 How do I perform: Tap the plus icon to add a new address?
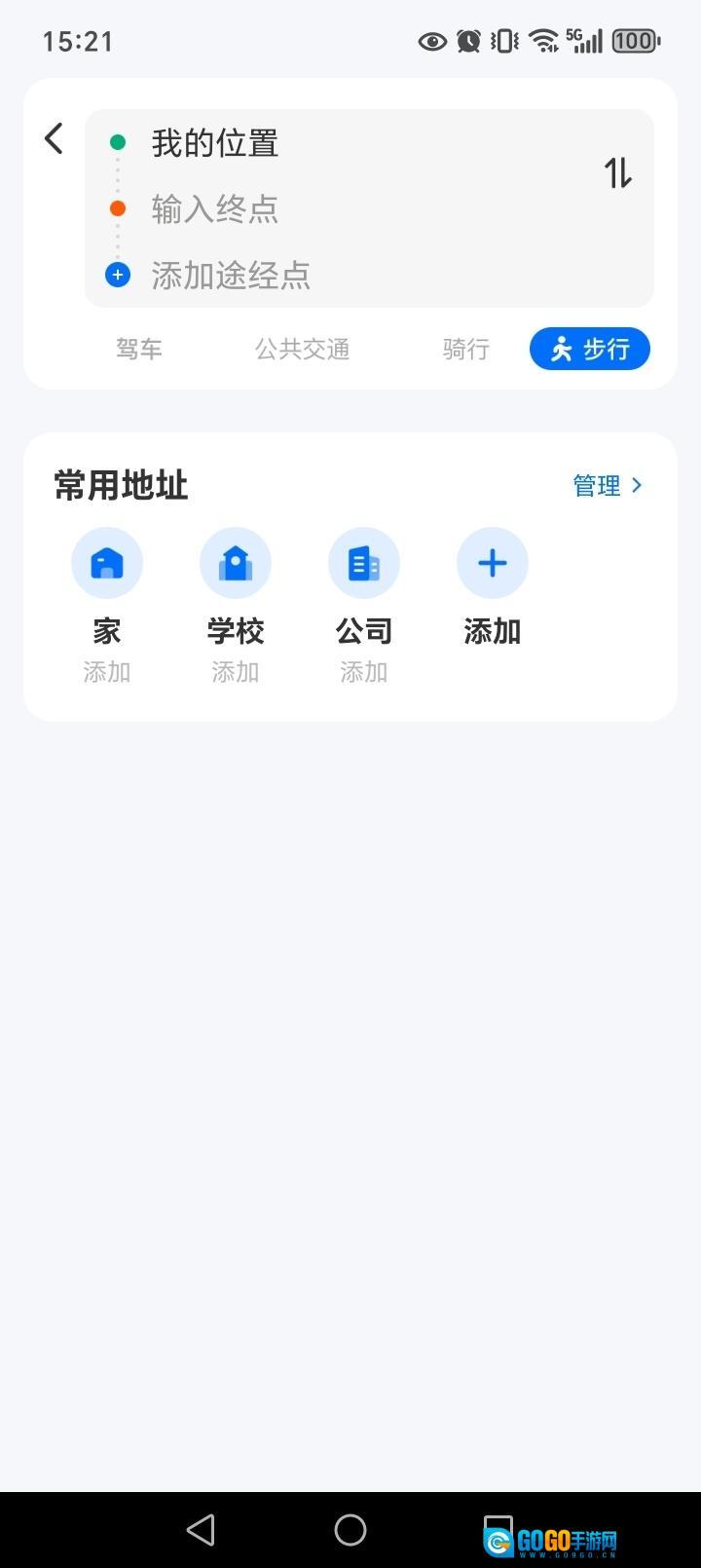point(492,562)
